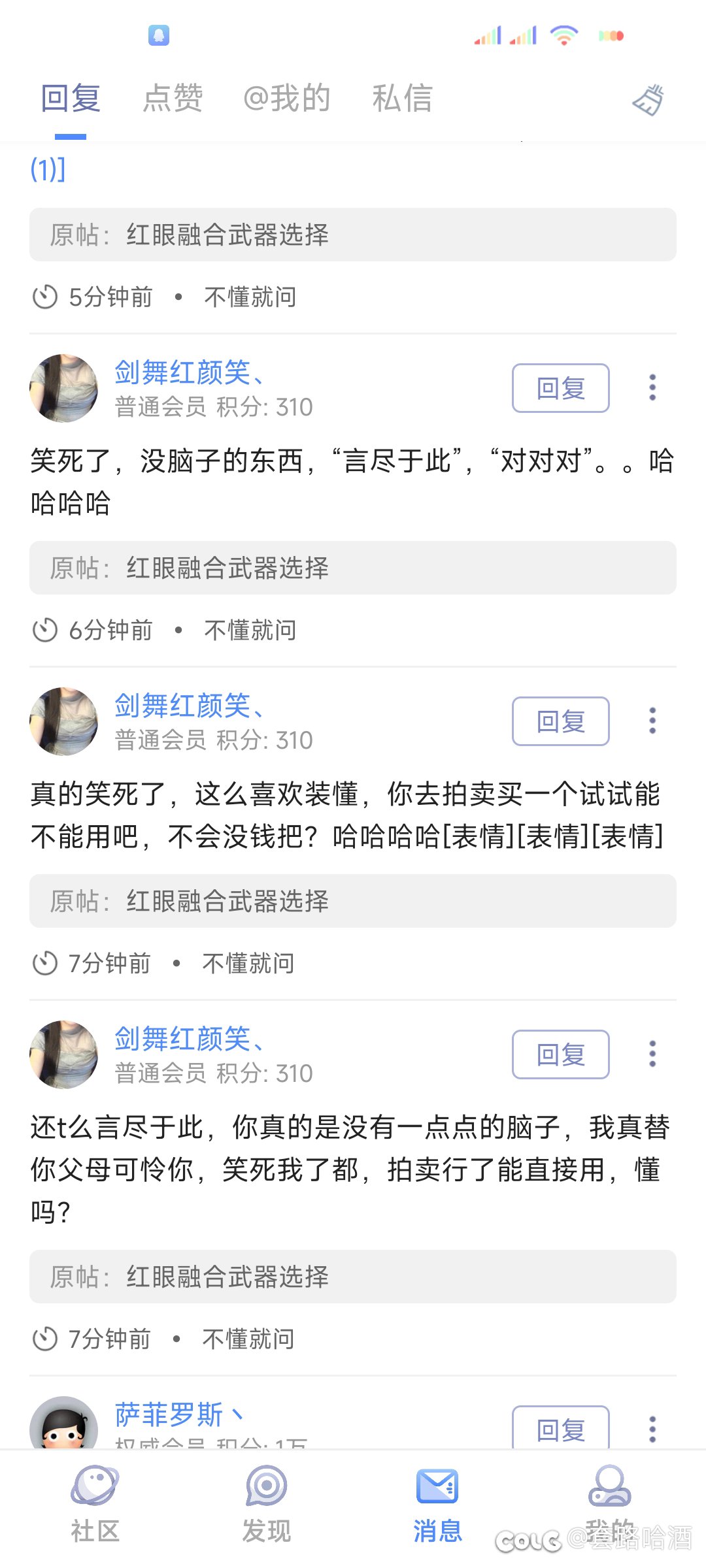Tap the 回复 button on the first reply
The width and height of the screenshot is (706, 1568).
click(561, 388)
